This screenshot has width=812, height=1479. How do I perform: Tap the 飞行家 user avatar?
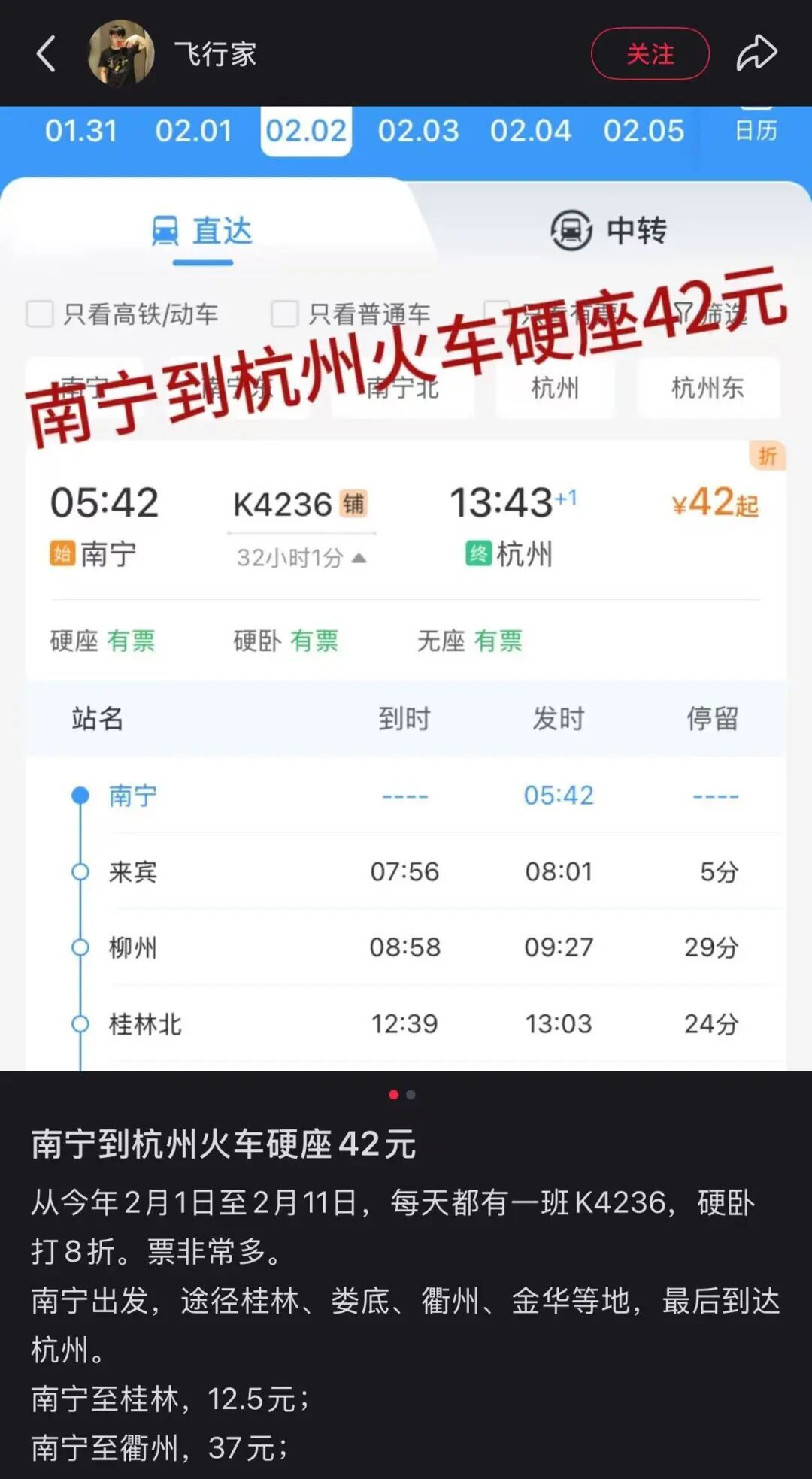click(x=120, y=53)
